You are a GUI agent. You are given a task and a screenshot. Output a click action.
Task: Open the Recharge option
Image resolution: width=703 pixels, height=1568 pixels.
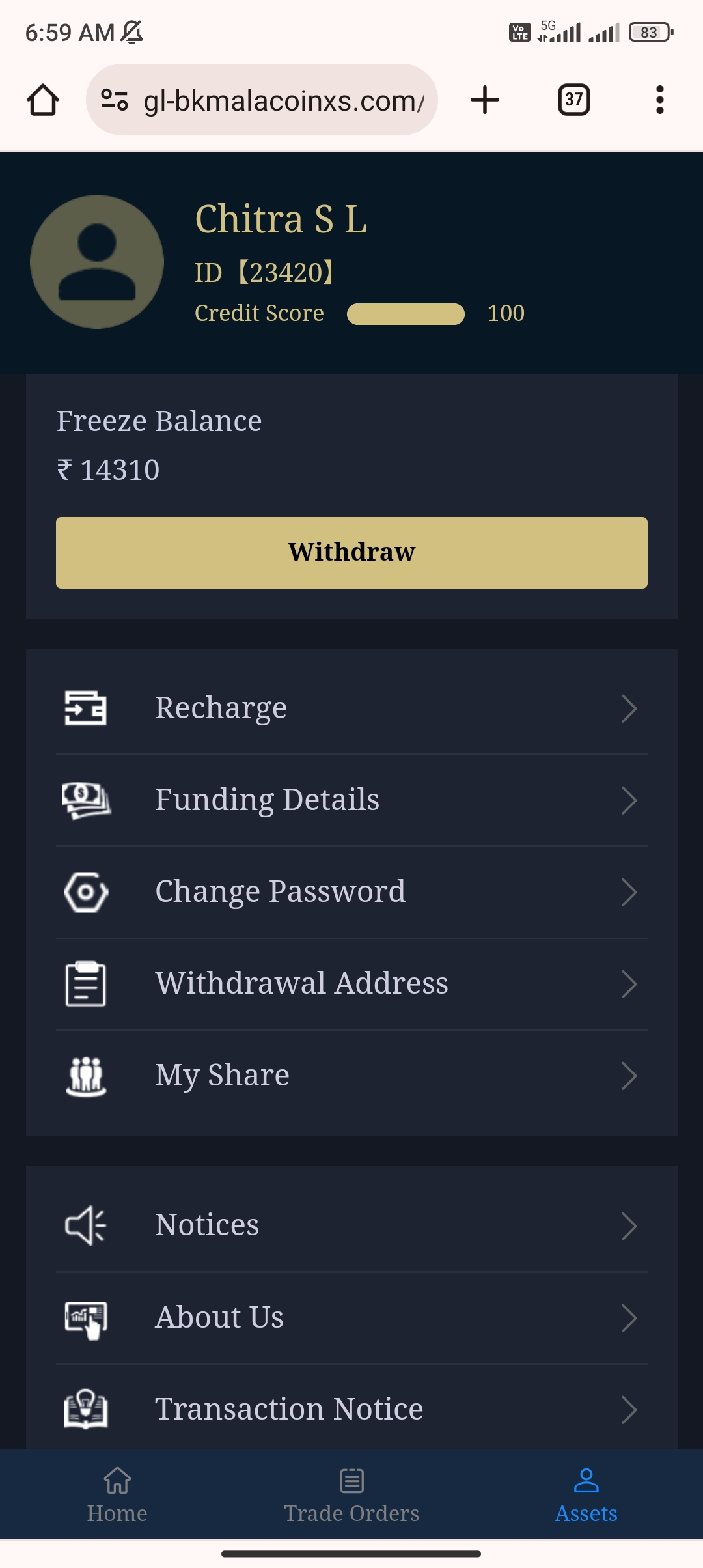(351, 708)
